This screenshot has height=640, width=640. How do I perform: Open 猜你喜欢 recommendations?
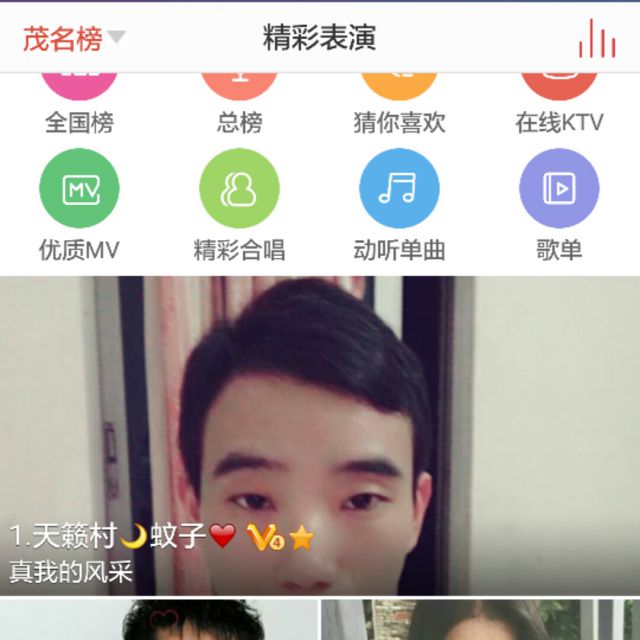tap(399, 105)
